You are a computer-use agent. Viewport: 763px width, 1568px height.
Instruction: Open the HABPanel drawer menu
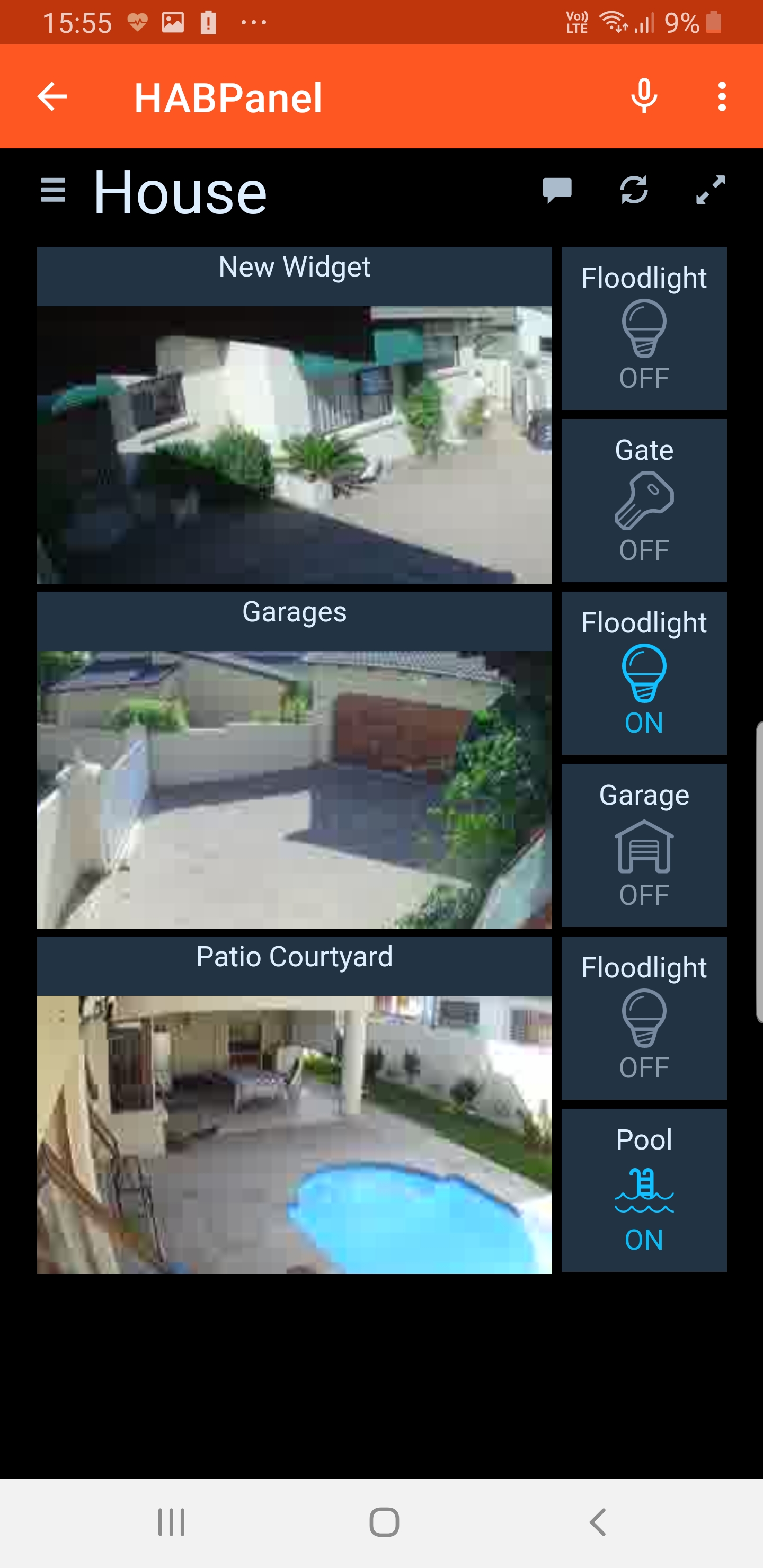53,191
